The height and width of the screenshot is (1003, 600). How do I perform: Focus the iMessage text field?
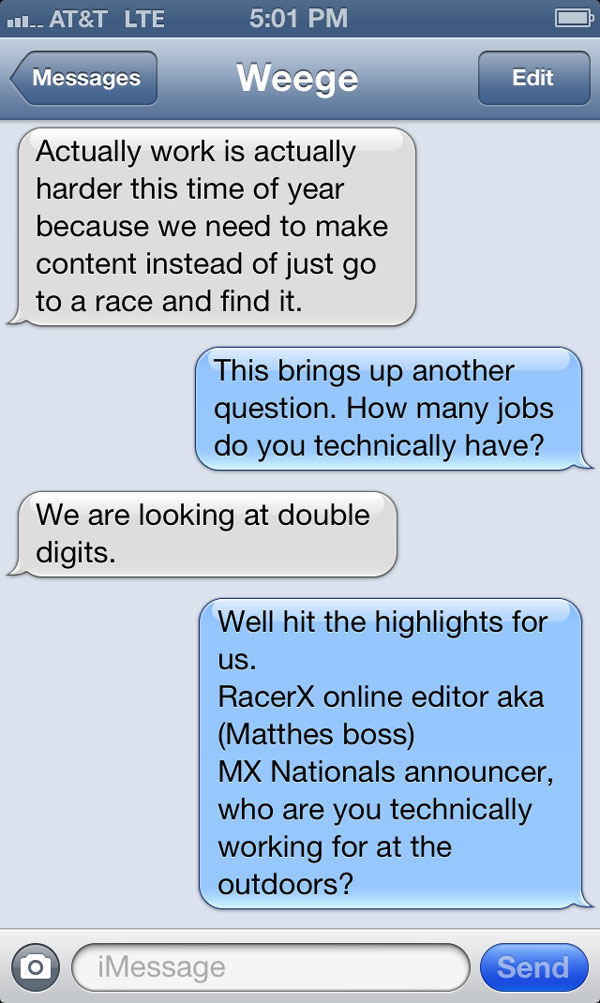click(270, 967)
